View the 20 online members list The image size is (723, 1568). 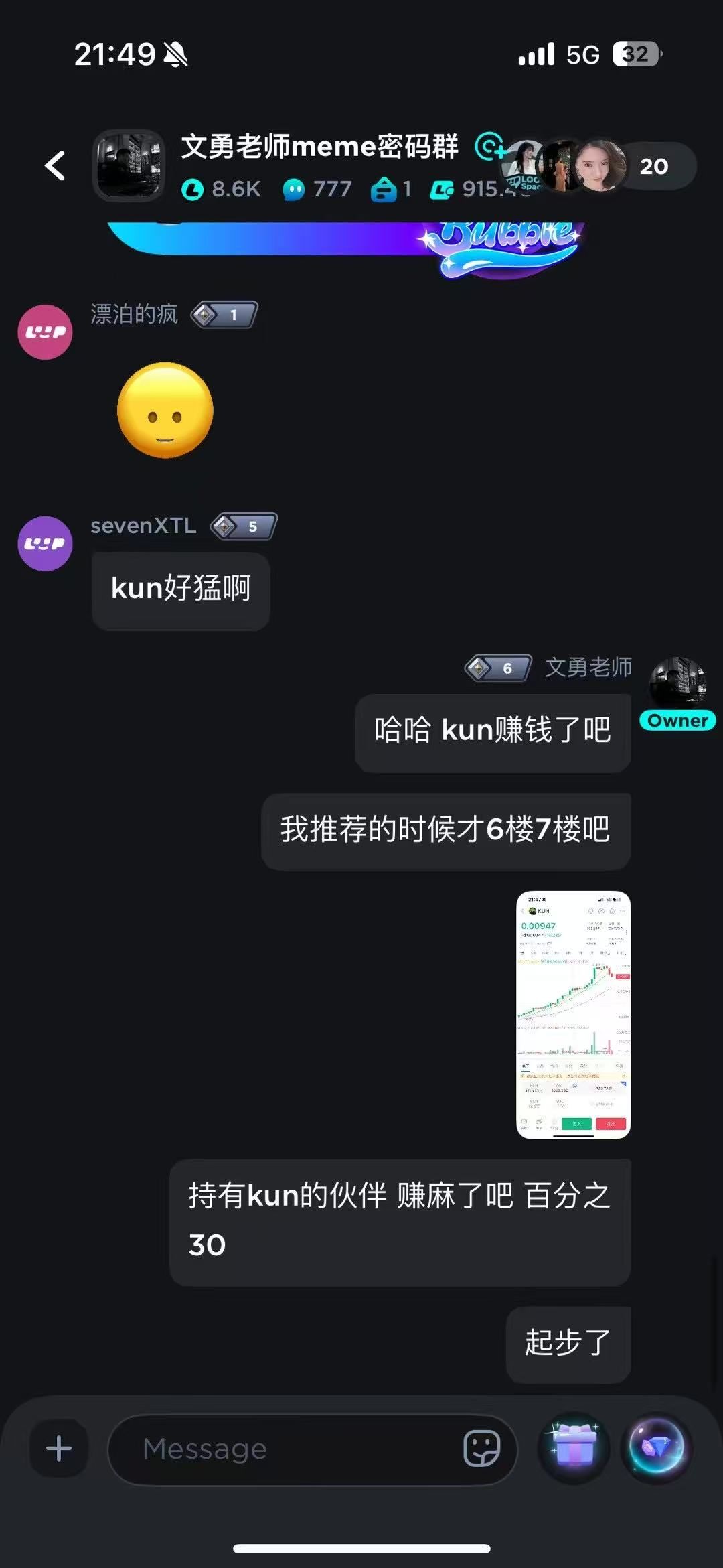[x=653, y=166]
